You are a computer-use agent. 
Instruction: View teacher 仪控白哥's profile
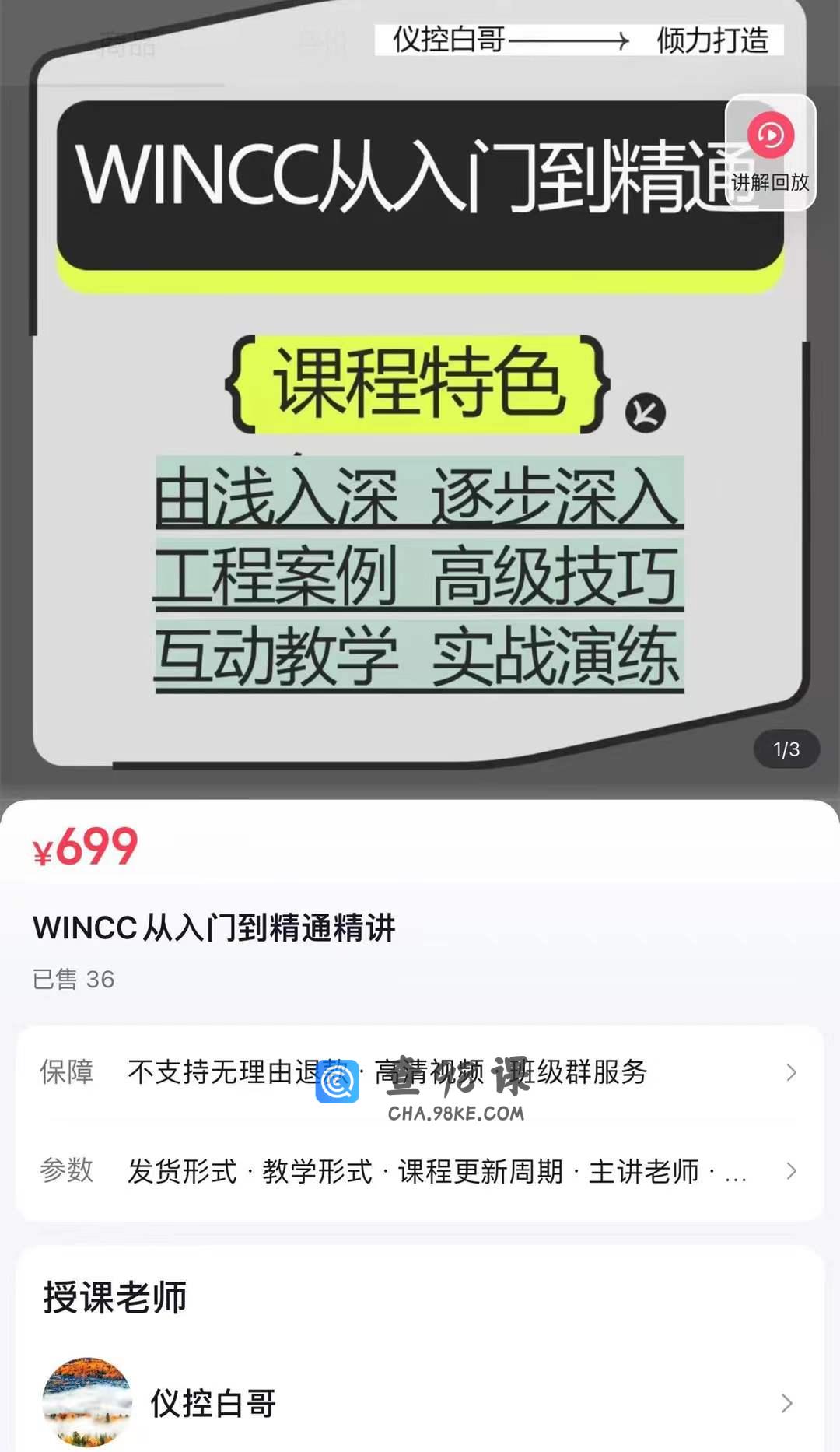coord(420,1403)
